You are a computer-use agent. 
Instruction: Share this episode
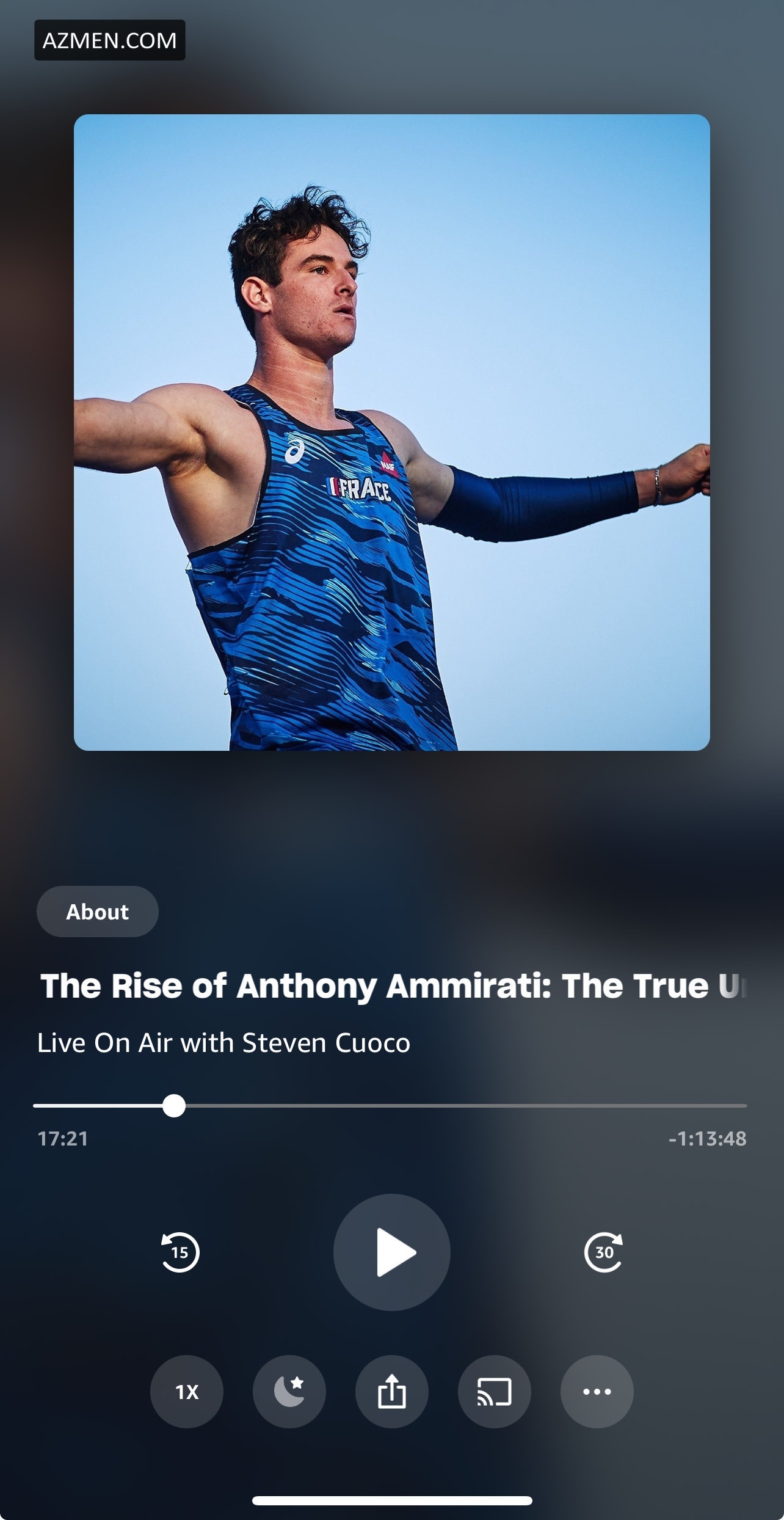click(392, 1392)
